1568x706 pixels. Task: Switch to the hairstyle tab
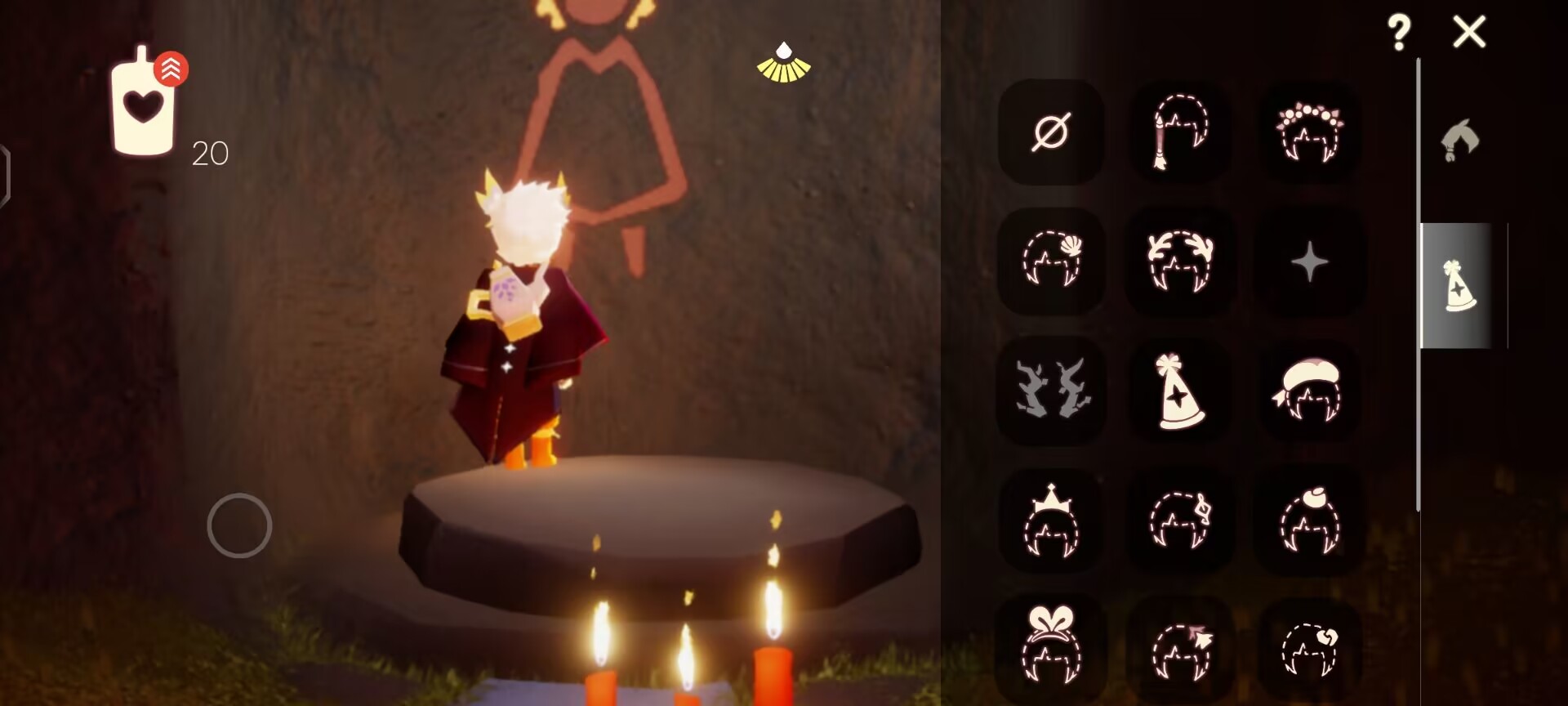pos(1459,141)
